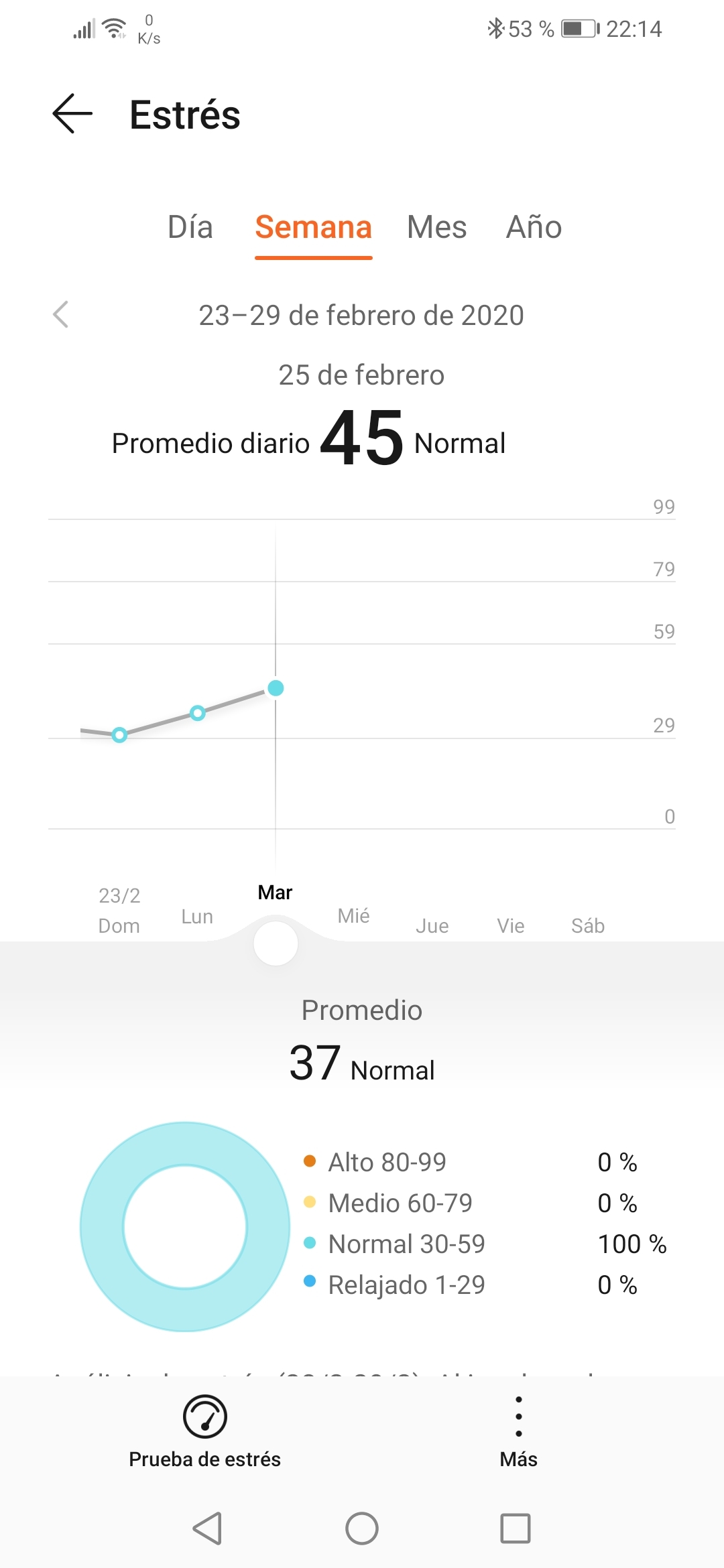Tap the system home button
Screen dimensions: 724x1568
(362, 1528)
